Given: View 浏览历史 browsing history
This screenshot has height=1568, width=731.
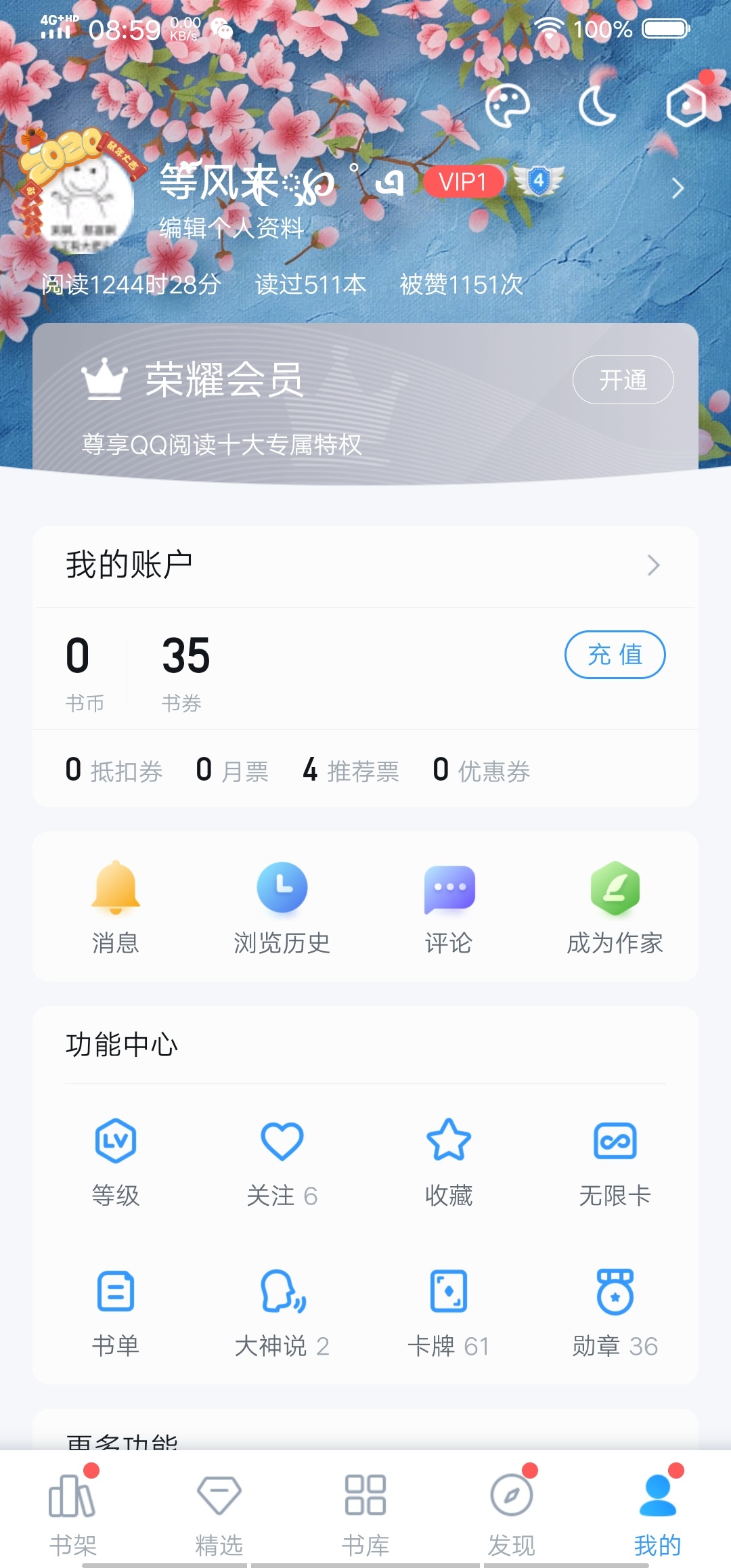Looking at the screenshot, I should point(282,907).
